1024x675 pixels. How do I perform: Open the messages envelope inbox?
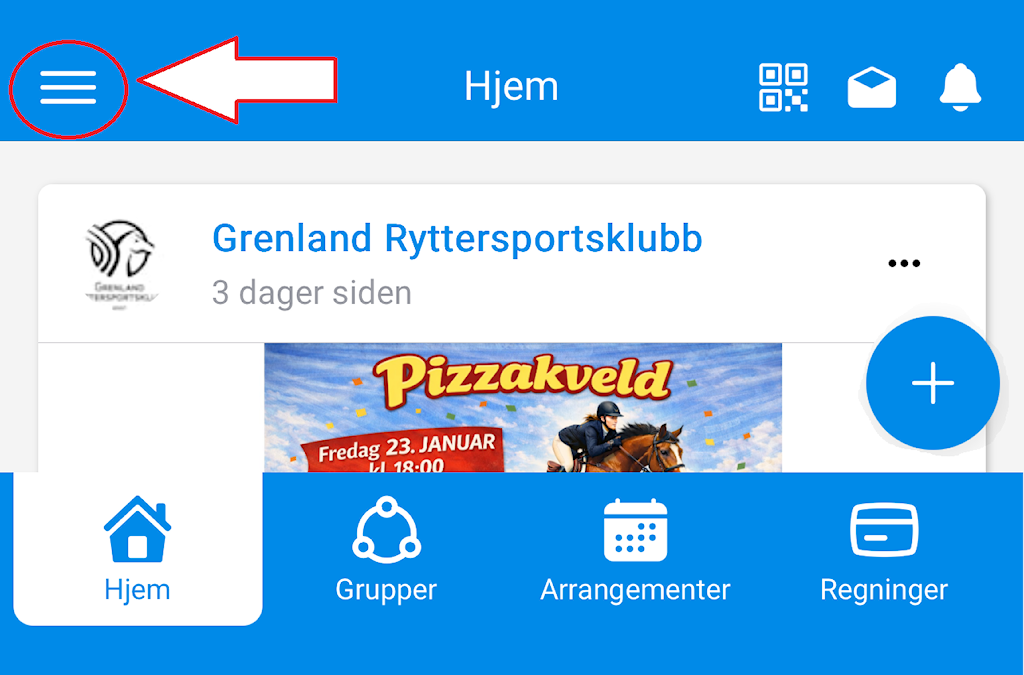click(x=872, y=88)
